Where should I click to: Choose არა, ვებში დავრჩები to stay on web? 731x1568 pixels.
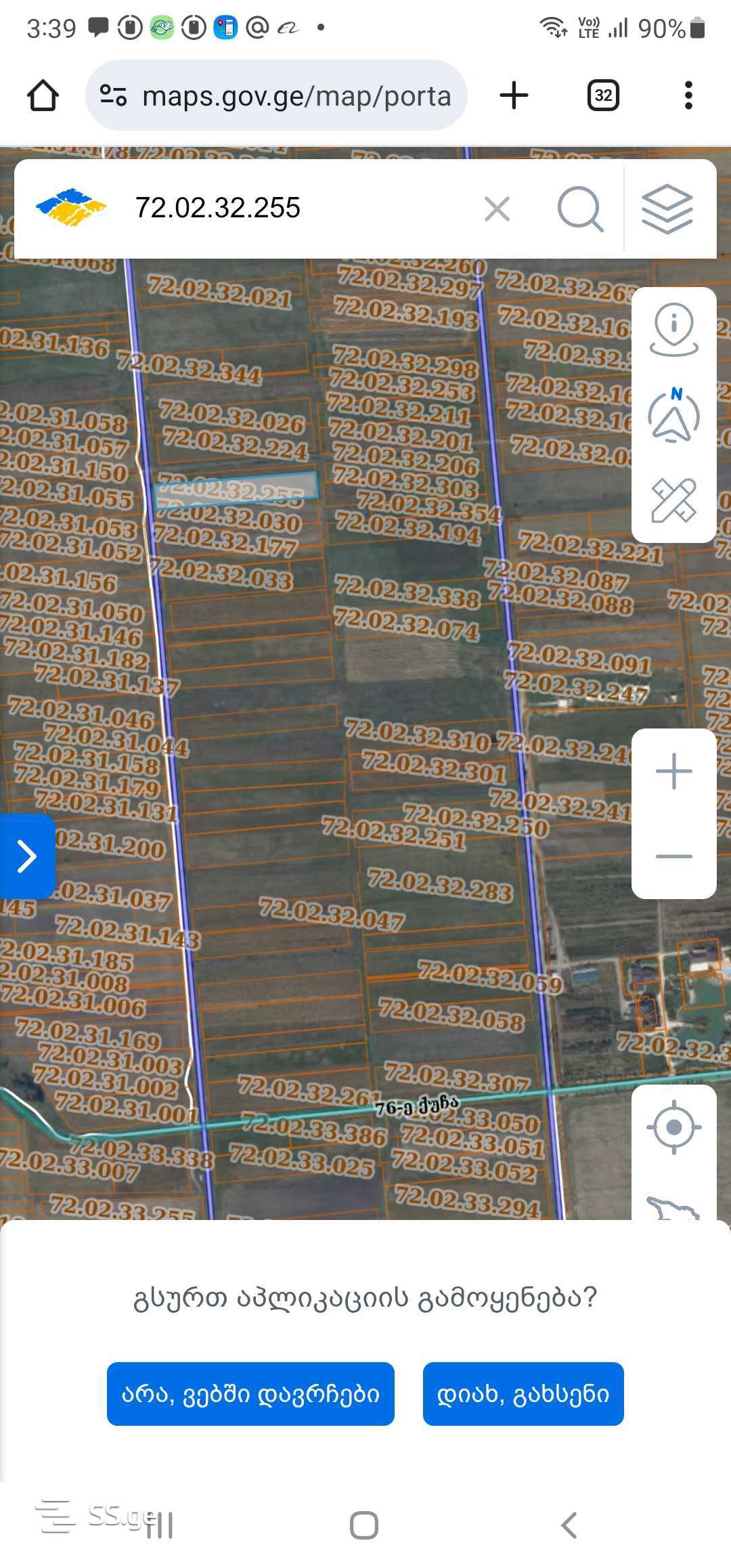250,1394
